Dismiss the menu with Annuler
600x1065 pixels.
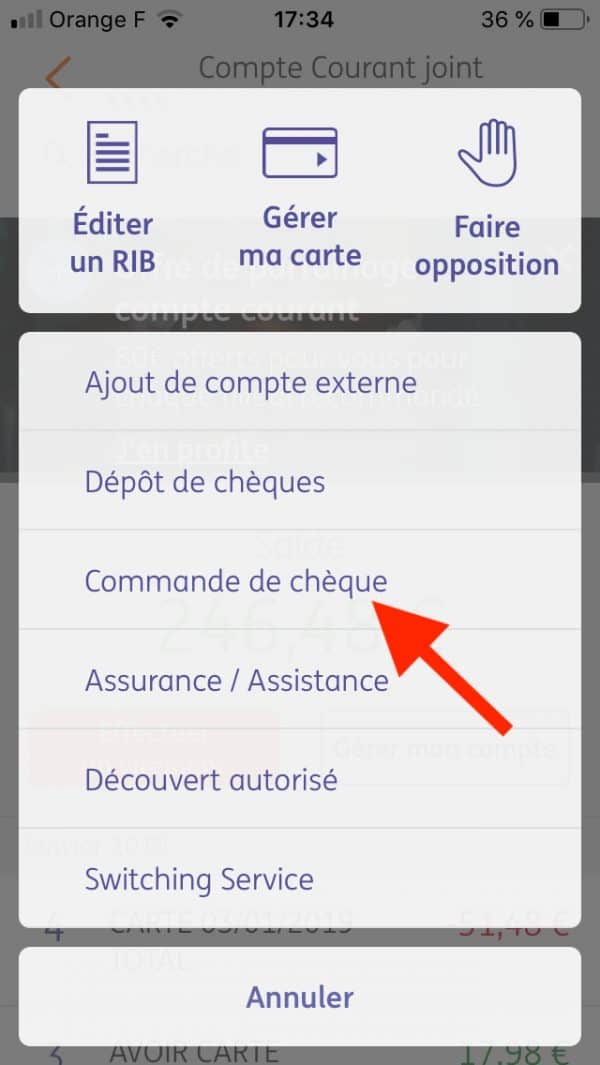299,997
